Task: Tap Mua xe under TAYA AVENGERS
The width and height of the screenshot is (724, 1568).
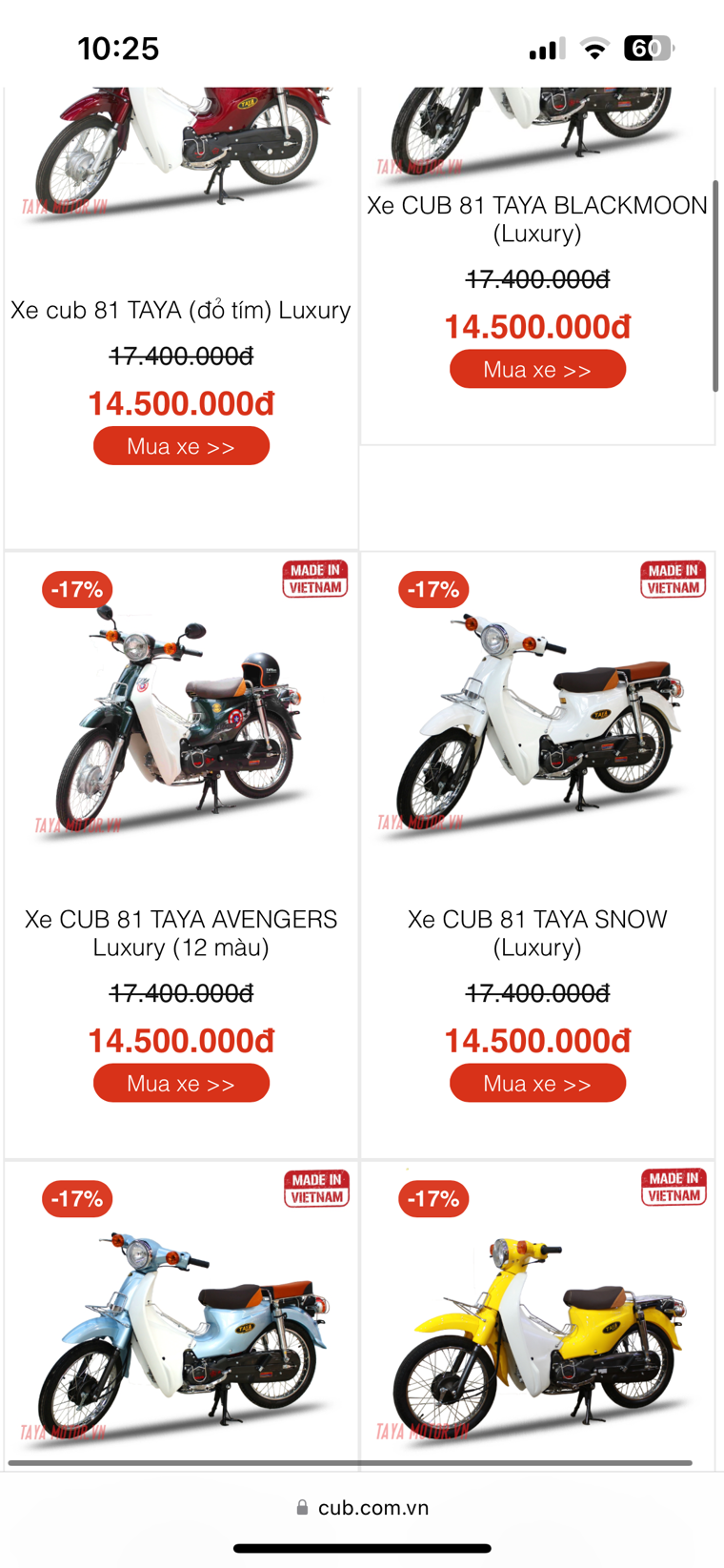Action: point(181,1084)
